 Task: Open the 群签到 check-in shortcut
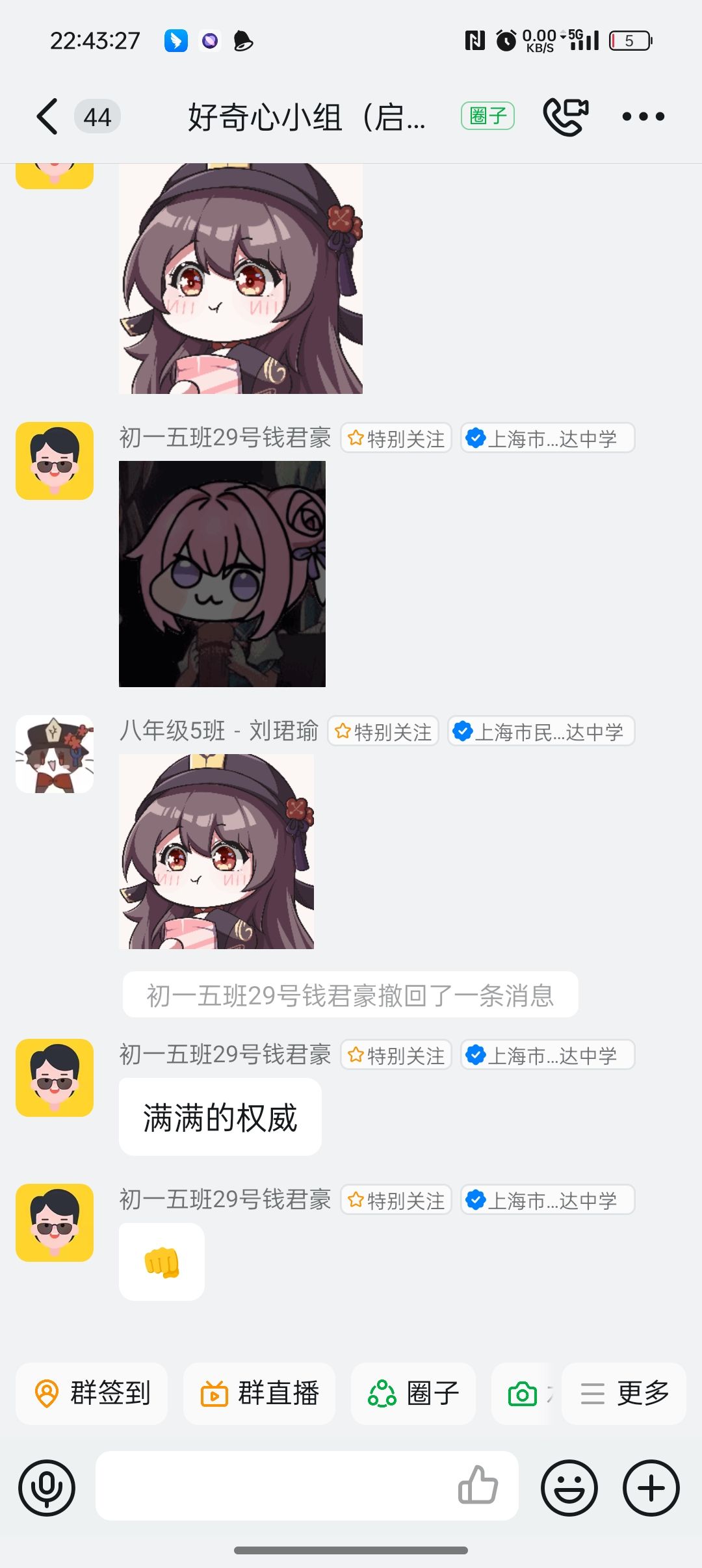click(92, 1393)
